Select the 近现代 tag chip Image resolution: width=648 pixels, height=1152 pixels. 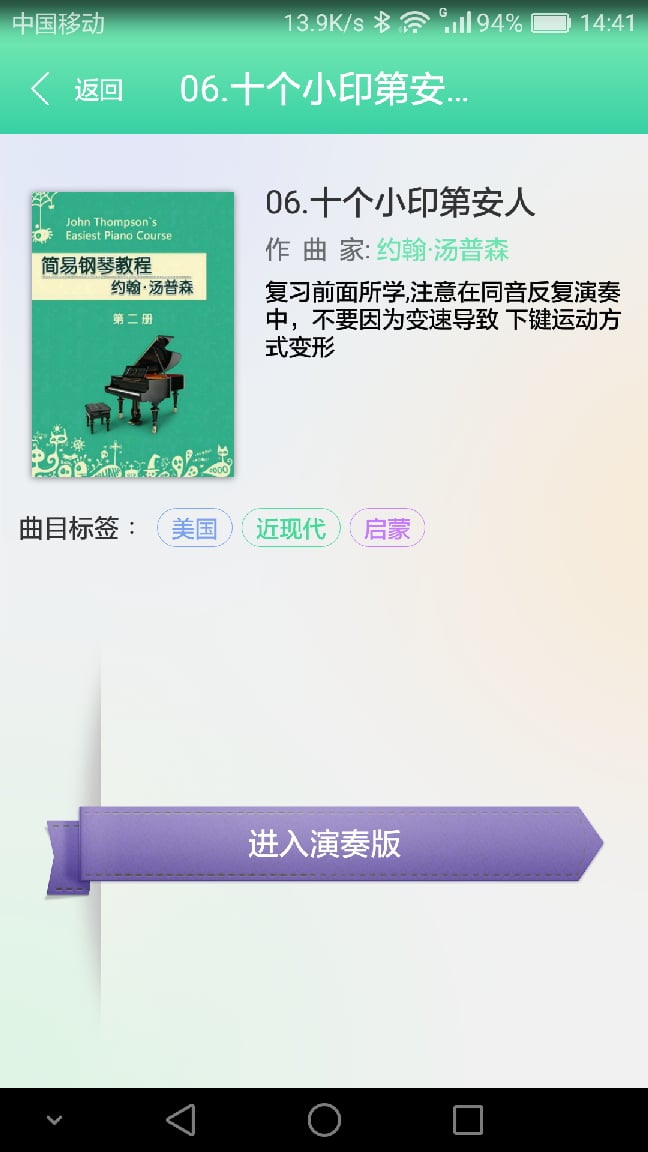pos(291,528)
